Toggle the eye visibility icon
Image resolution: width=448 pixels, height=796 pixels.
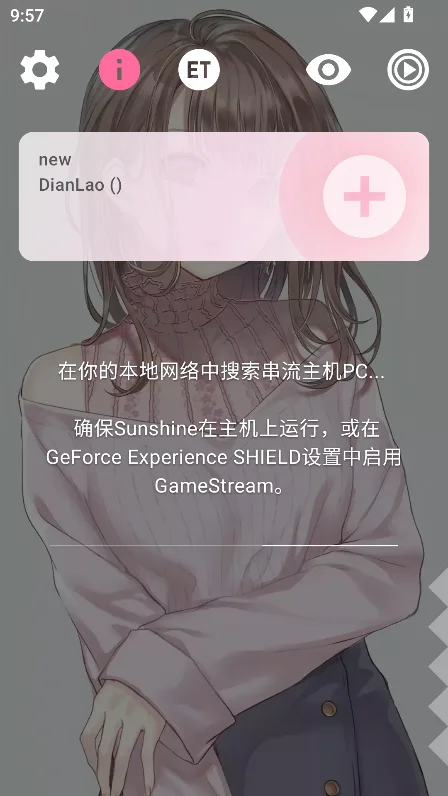(328, 70)
